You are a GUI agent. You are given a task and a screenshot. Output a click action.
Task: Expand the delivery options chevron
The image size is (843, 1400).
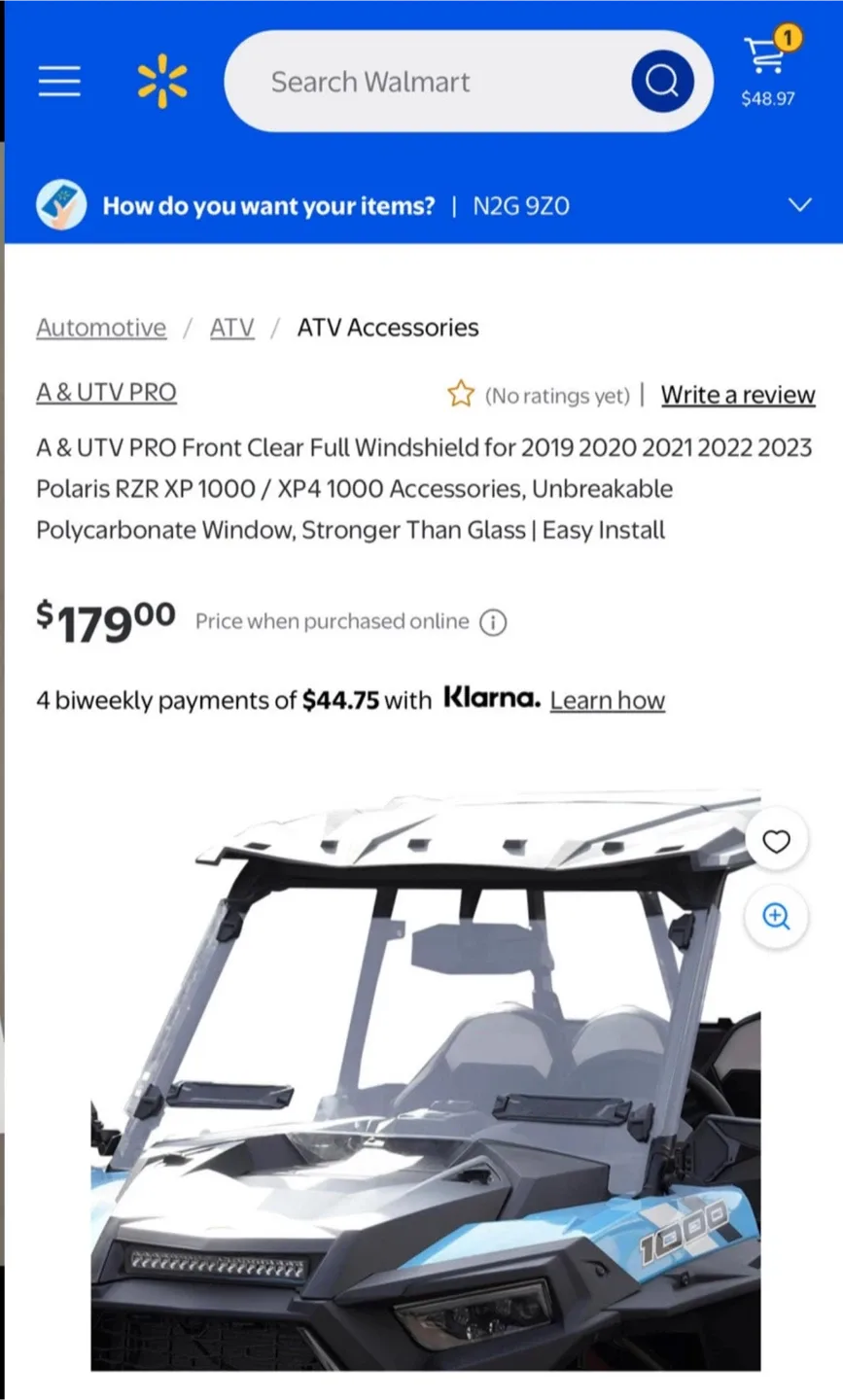pos(799,205)
